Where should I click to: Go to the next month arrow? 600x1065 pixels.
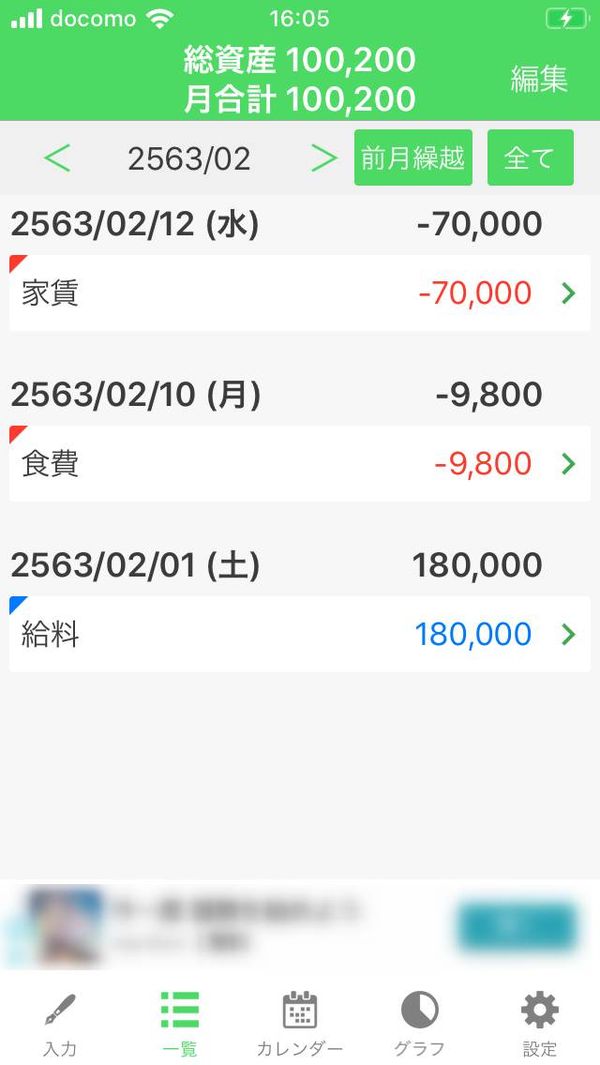pos(323,158)
